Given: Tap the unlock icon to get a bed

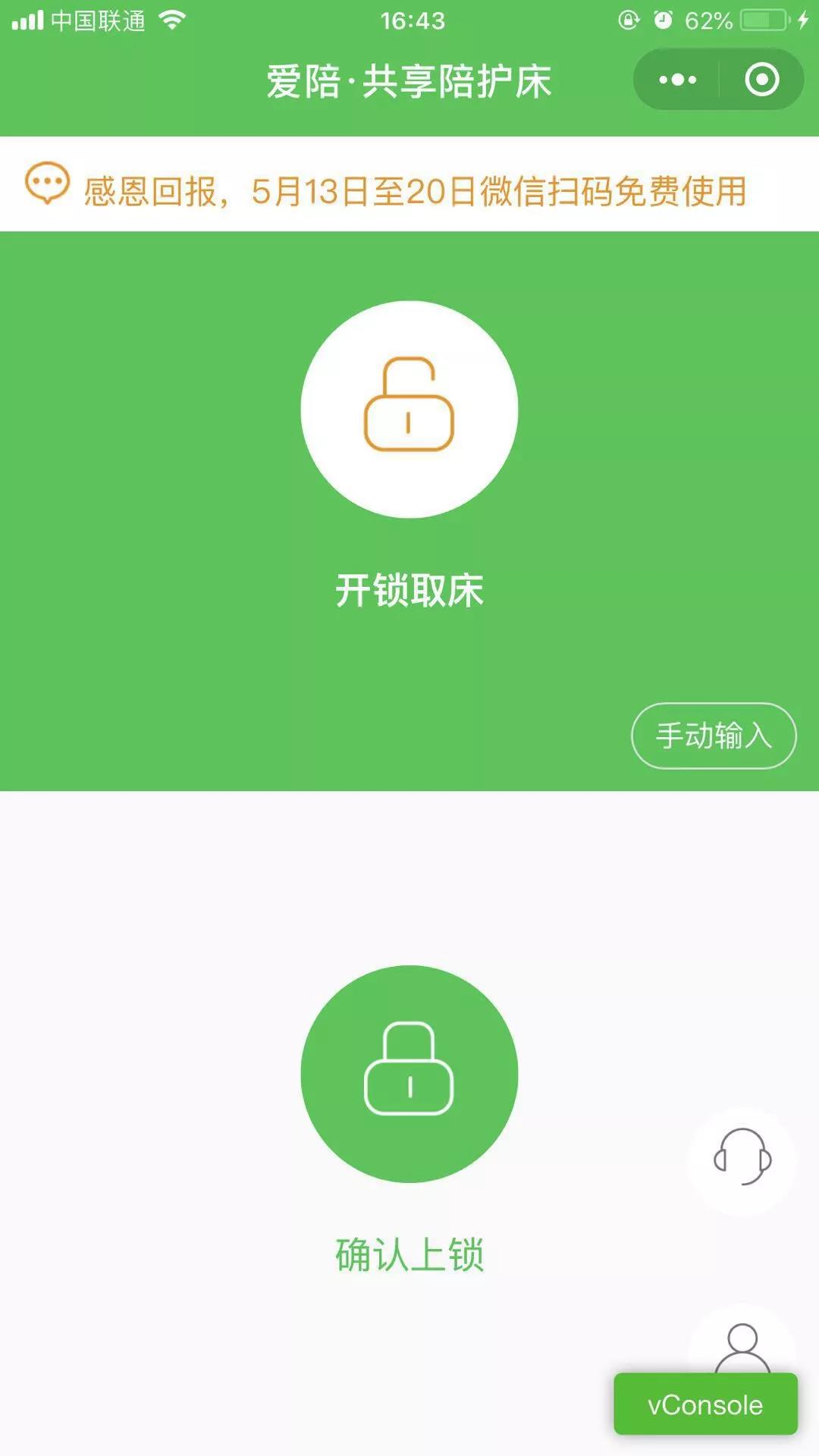Looking at the screenshot, I should [409, 409].
